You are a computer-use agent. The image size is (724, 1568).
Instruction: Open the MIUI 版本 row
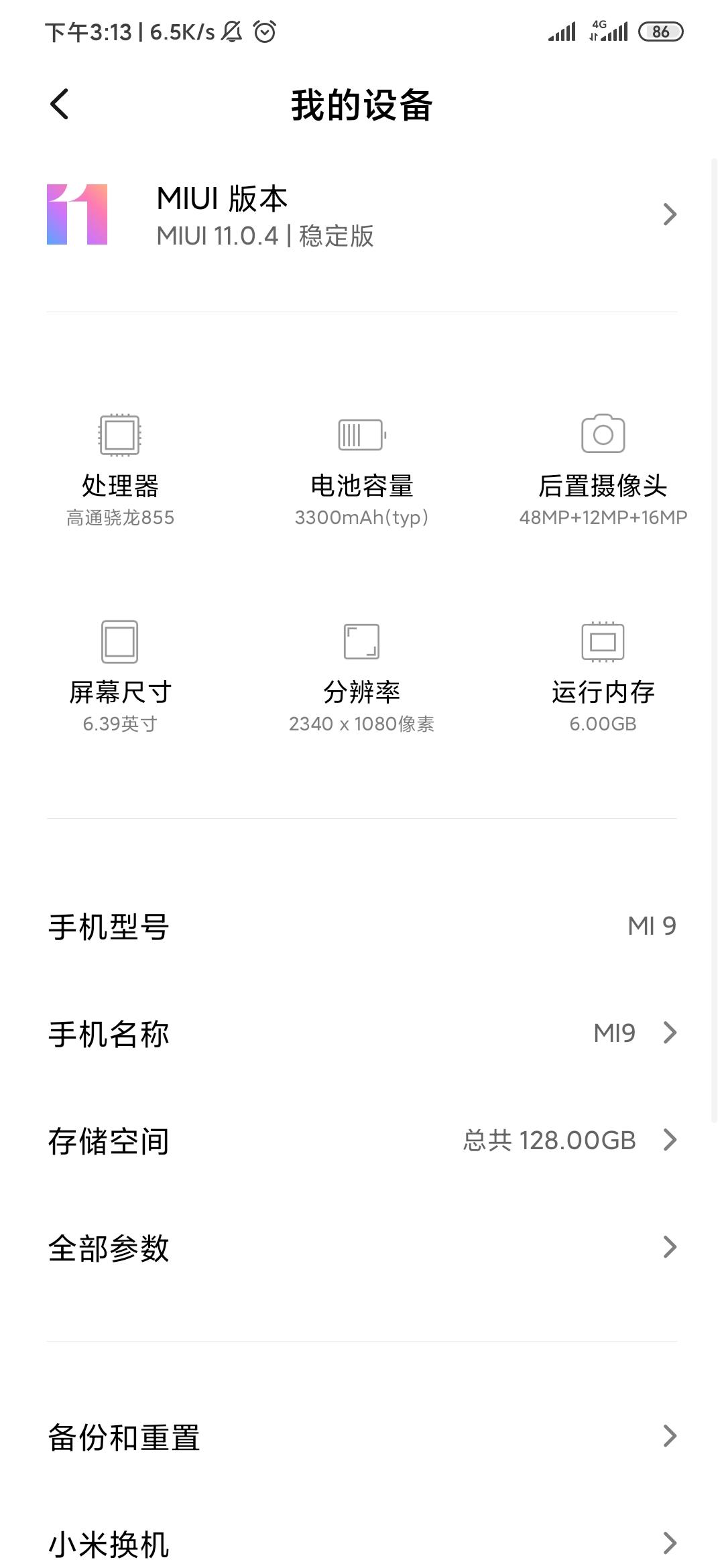coord(362,214)
